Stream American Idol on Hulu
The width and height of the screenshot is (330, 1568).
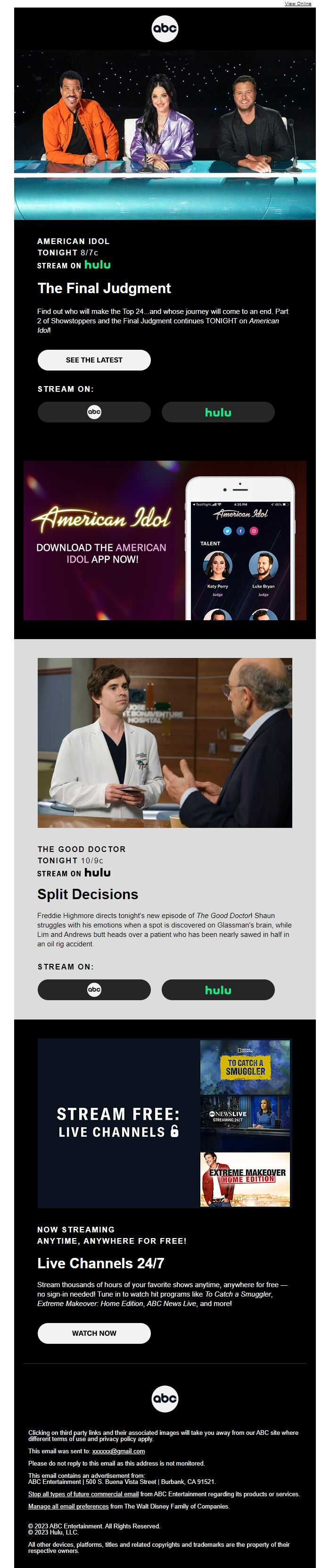[218, 412]
